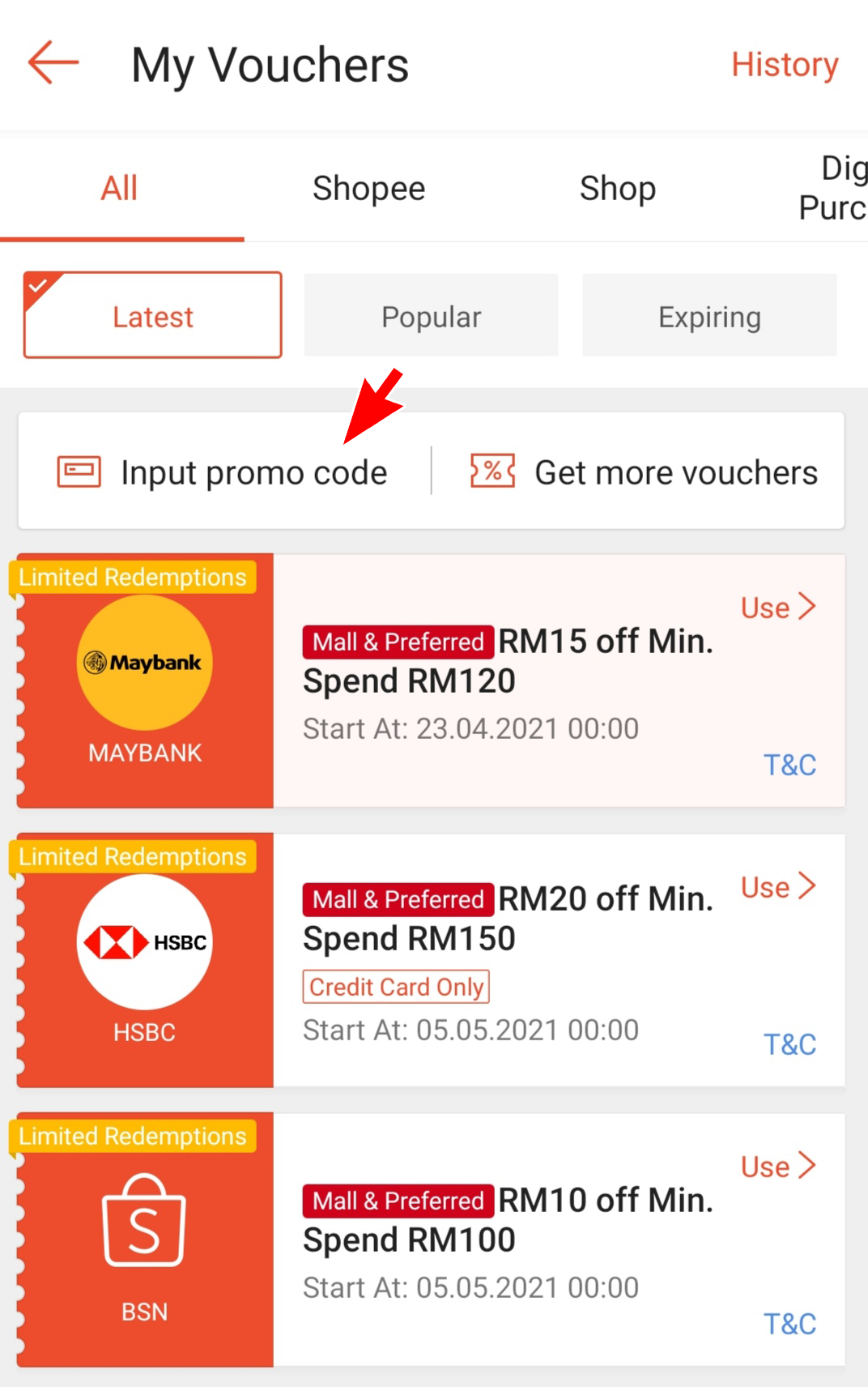
Task: Go back from My Vouchers
Action: pos(53,63)
